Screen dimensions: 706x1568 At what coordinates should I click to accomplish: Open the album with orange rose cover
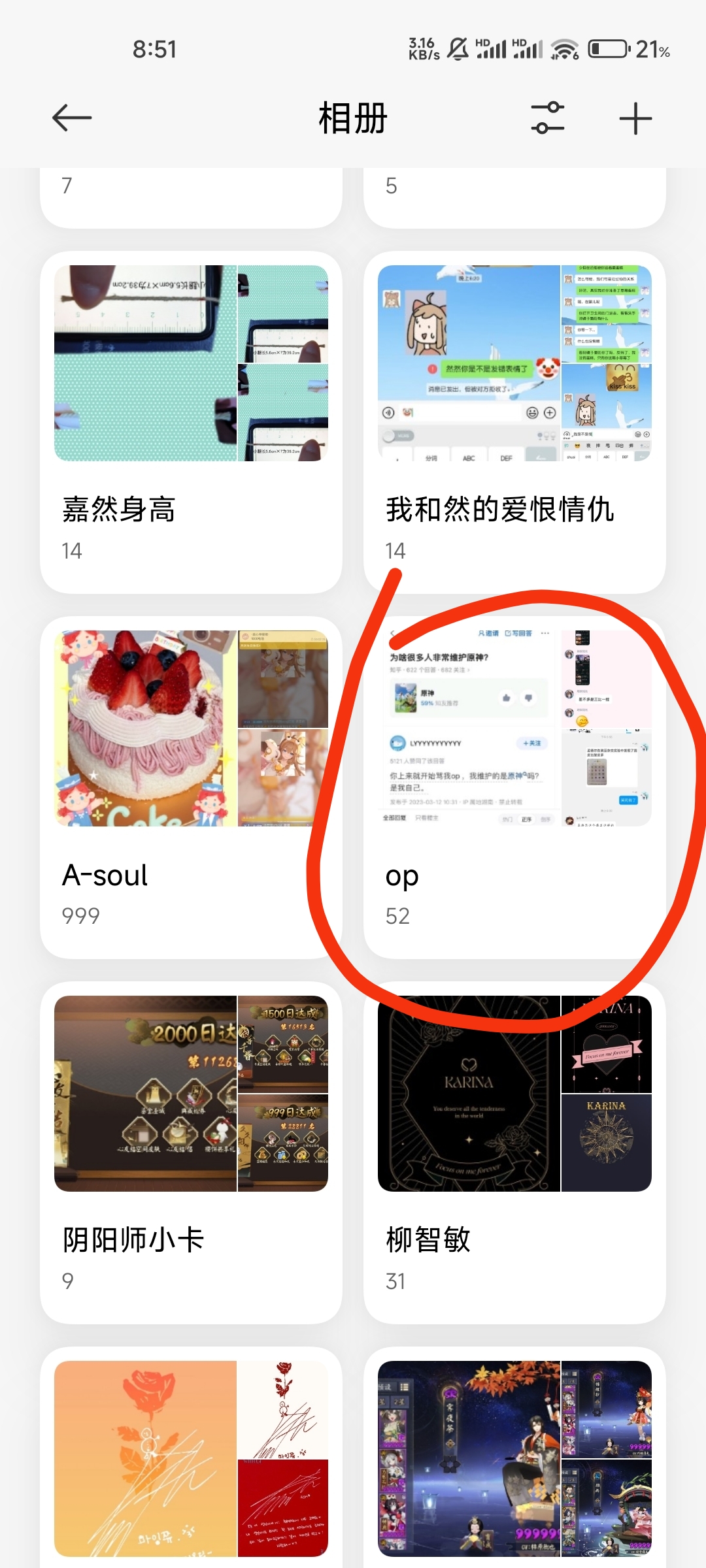coord(191,1458)
